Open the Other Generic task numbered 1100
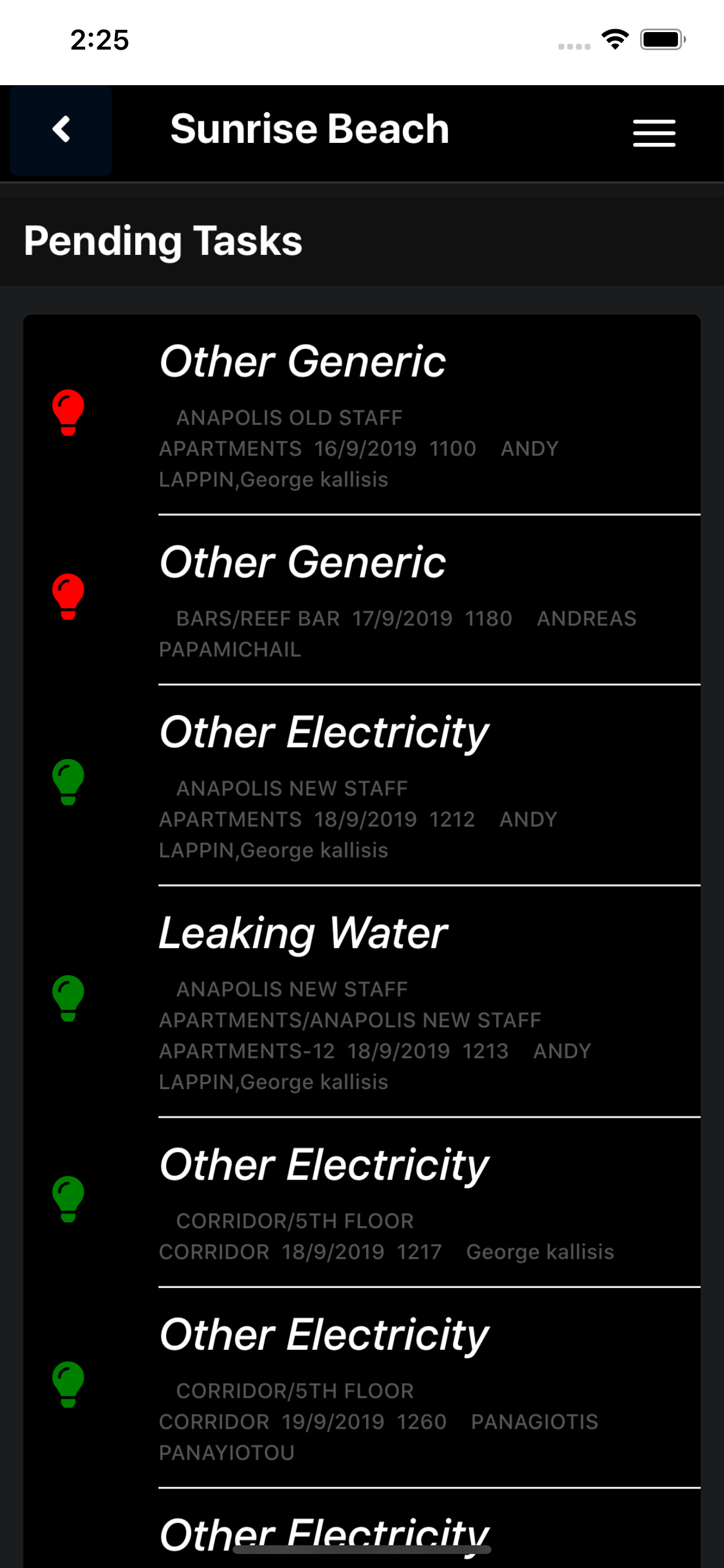Viewport: 724px width, 1568px height. tap(362, 415)
